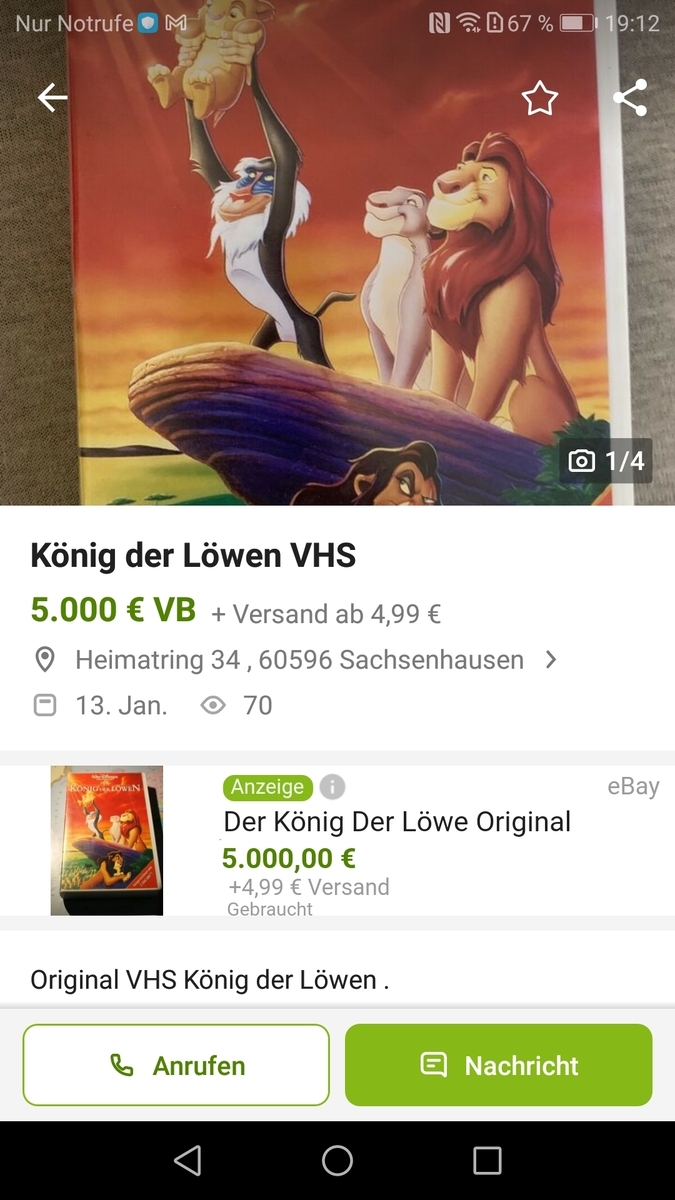Open recent apps from the navigation bar
This screenshot has width=675, height=1200.
click(487, 1160)
